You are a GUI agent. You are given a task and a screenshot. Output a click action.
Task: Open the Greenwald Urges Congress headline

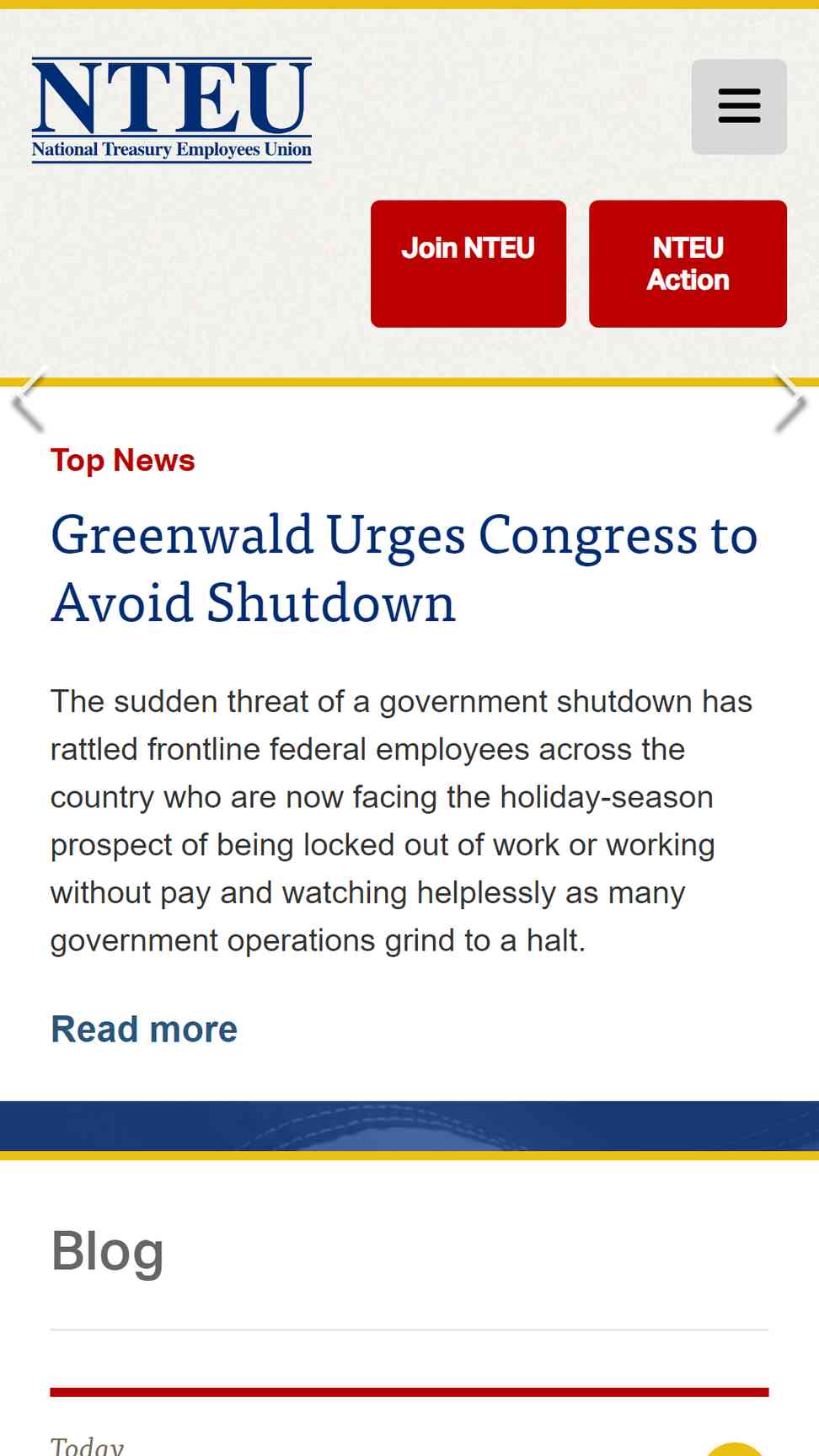coord(404,569)
